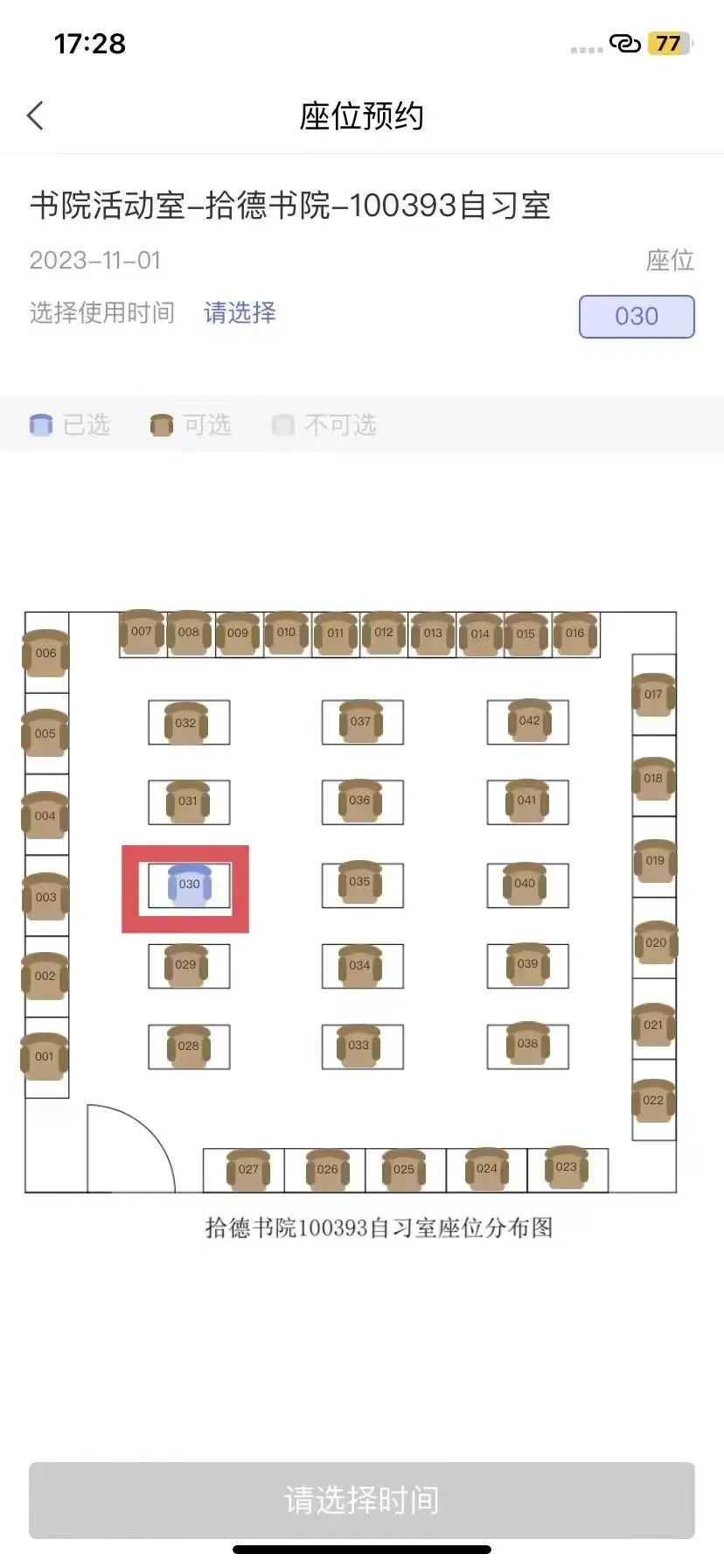The width and height of the screenshot is (724, 1568).
Task: Choose seat 042 on the seat map
Action: 529,721
